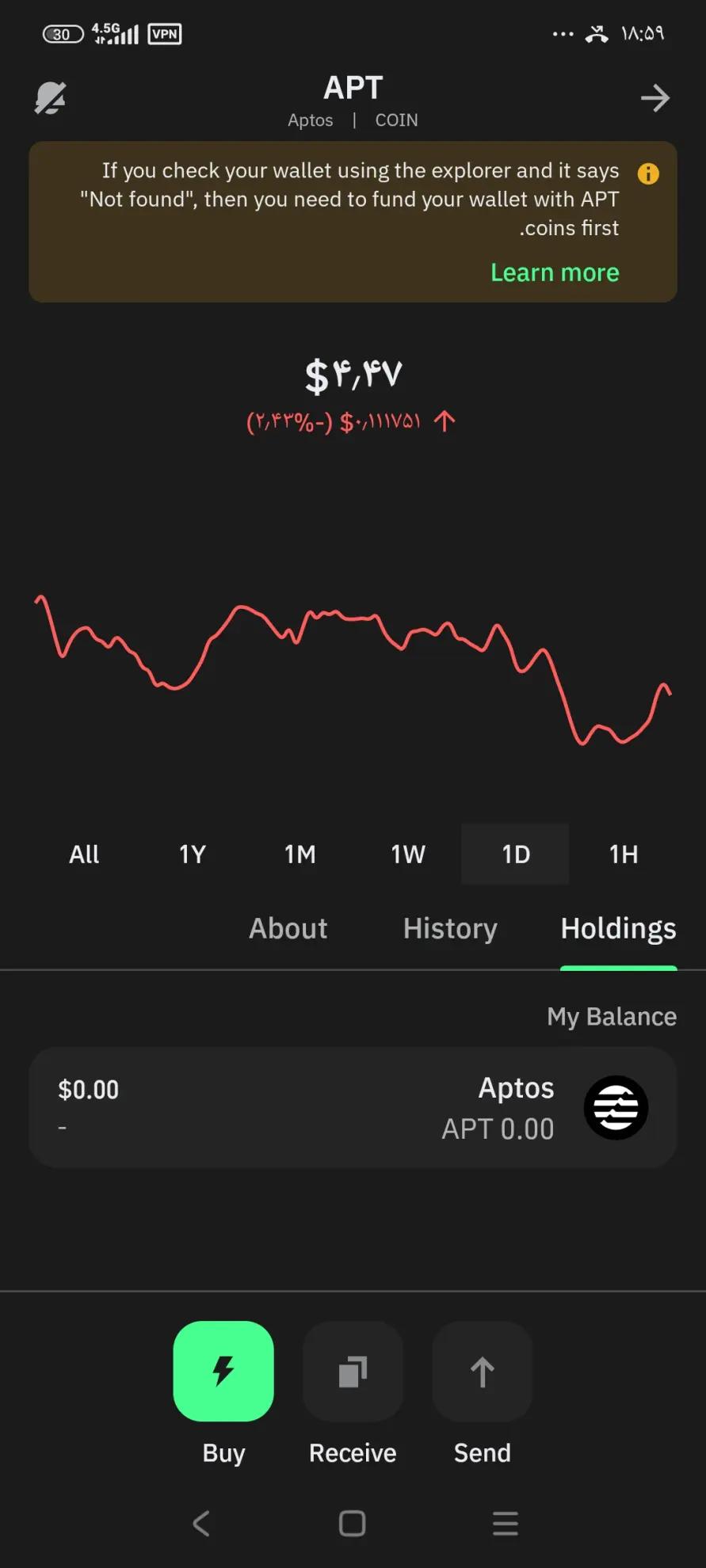View the Holdings tab

[x=618, y=928]
